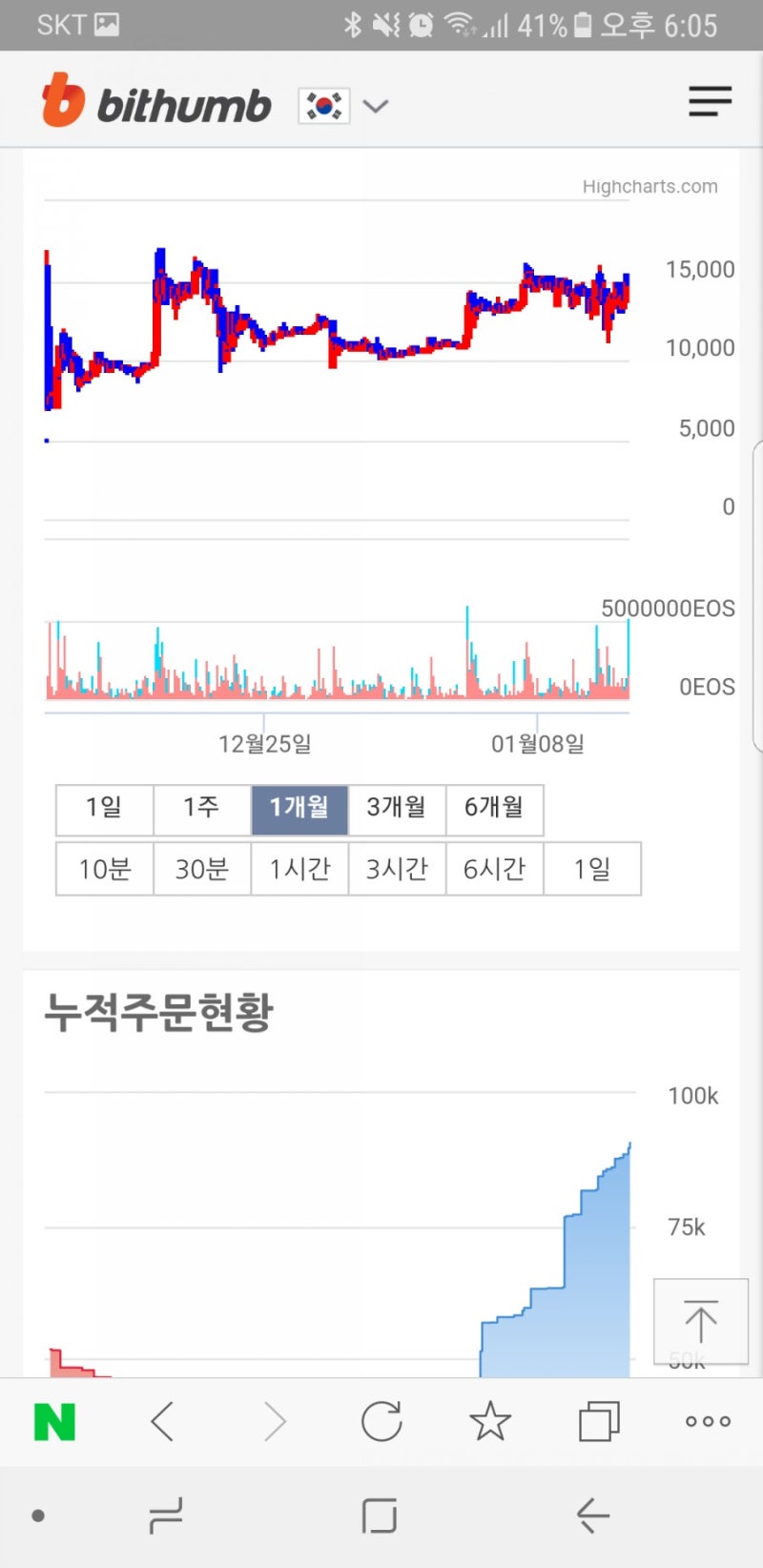This screenshot has width=763, height=1568.
Task: Switch chart to 3개월 view
Action: [x=397, y=810]
